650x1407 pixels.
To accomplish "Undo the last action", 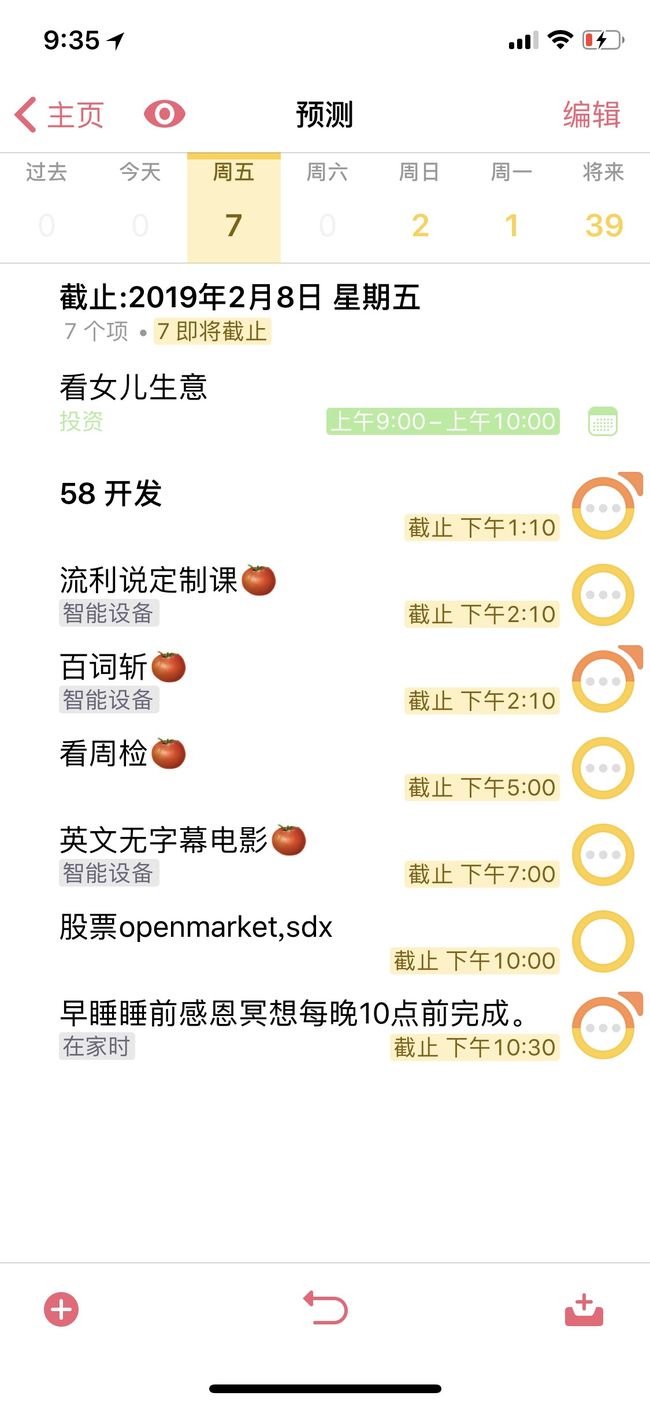I will click(x=325, y=1307).
